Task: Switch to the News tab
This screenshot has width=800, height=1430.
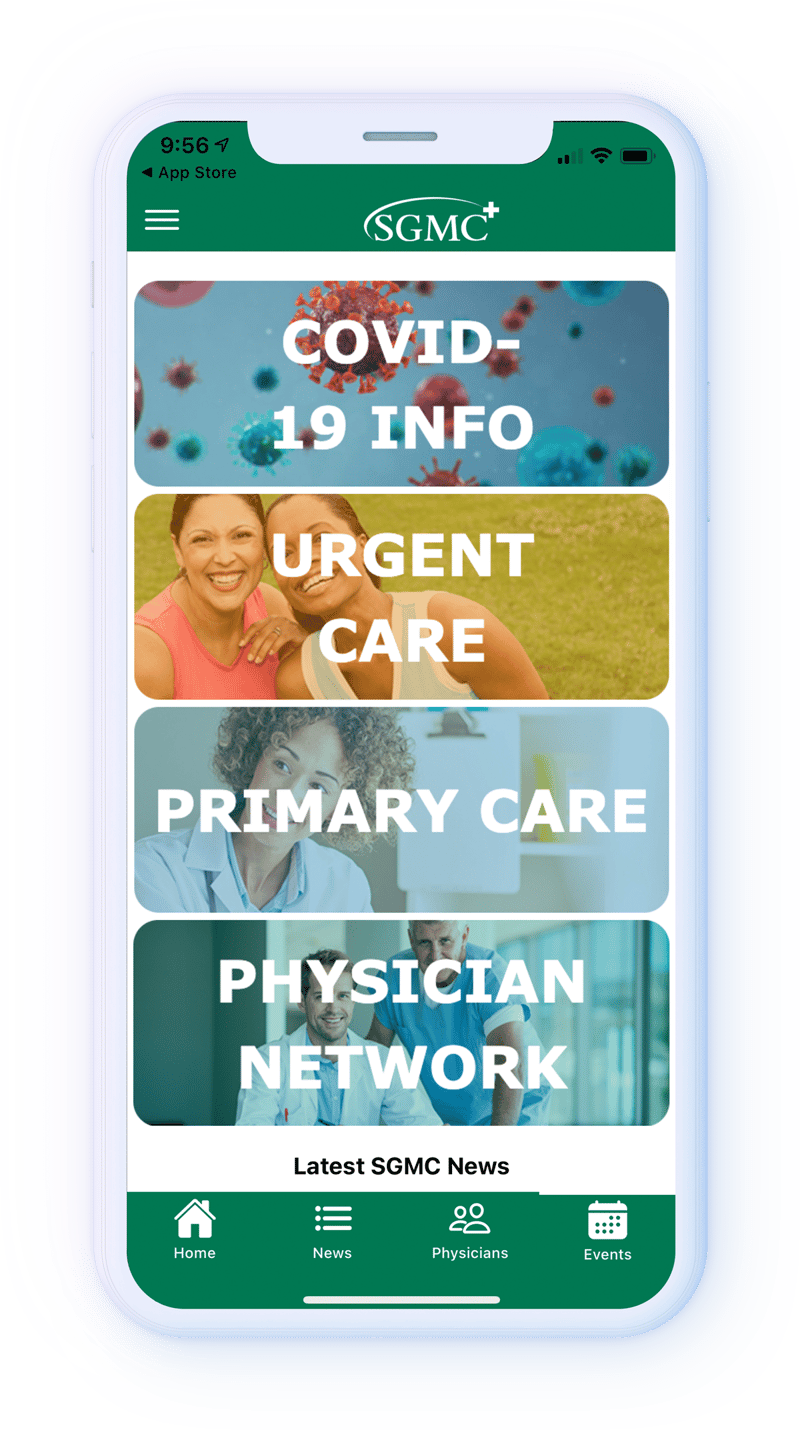Action: (332, 1230)
